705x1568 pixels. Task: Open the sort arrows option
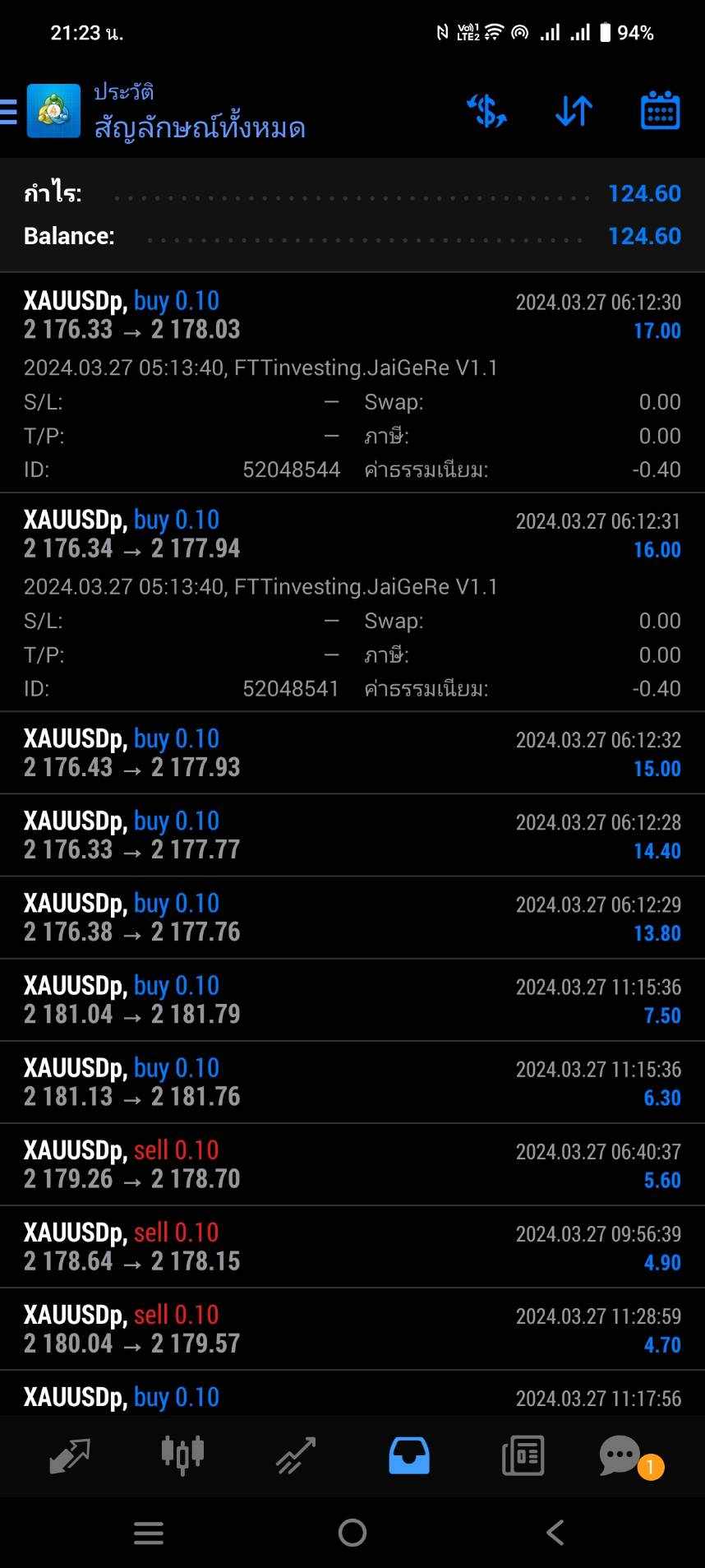tap(574, 111)
